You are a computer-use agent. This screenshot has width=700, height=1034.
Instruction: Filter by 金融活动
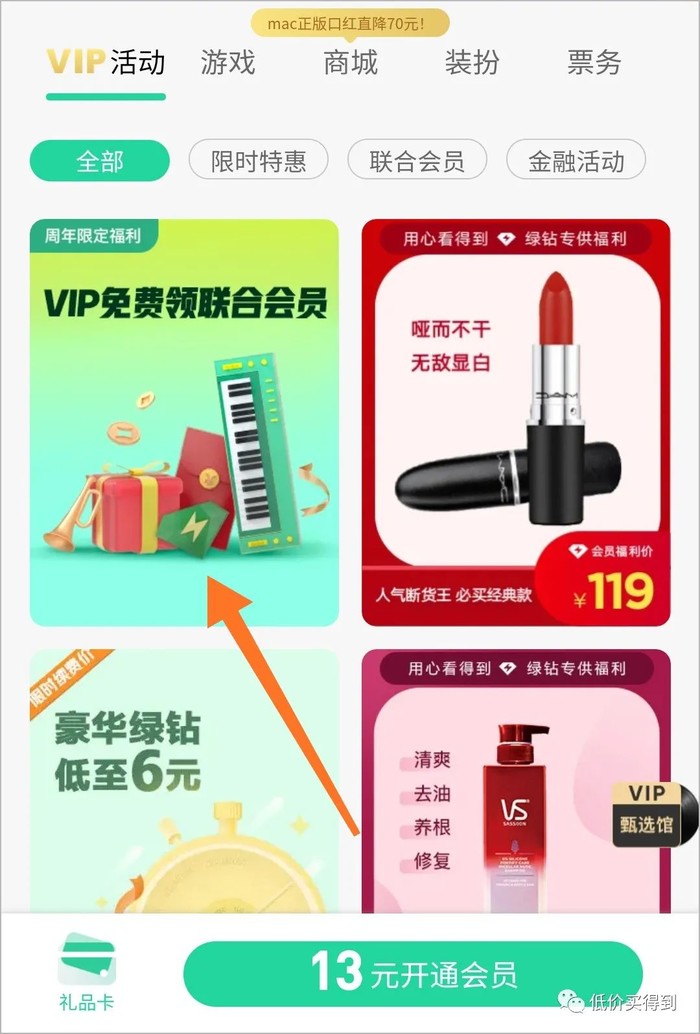click(576, 161)
